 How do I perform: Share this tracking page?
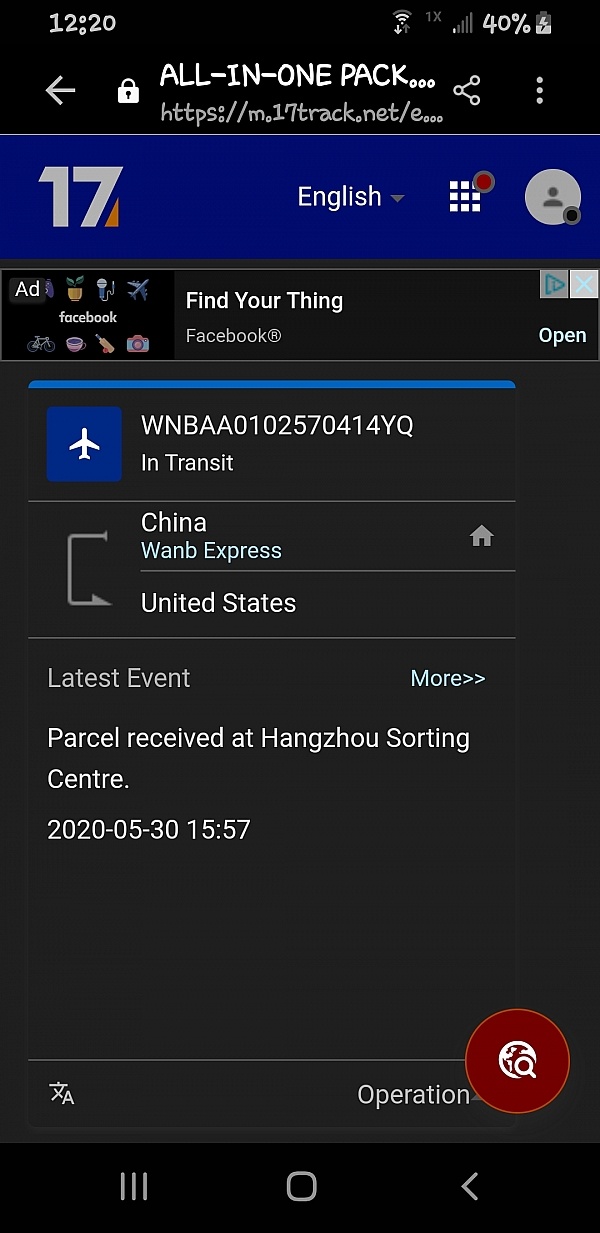466,91
